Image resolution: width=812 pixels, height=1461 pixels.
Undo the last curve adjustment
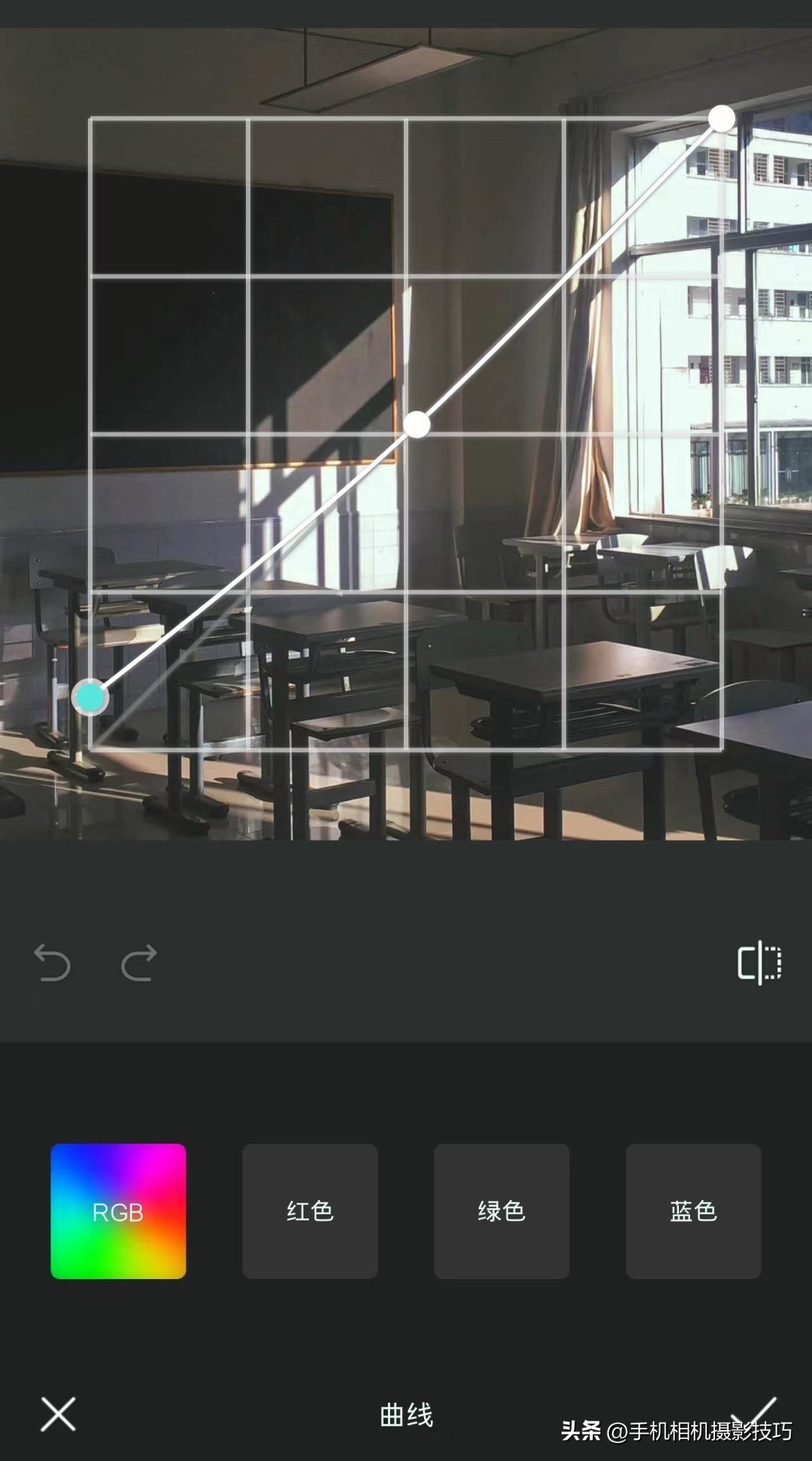[53, 962]
